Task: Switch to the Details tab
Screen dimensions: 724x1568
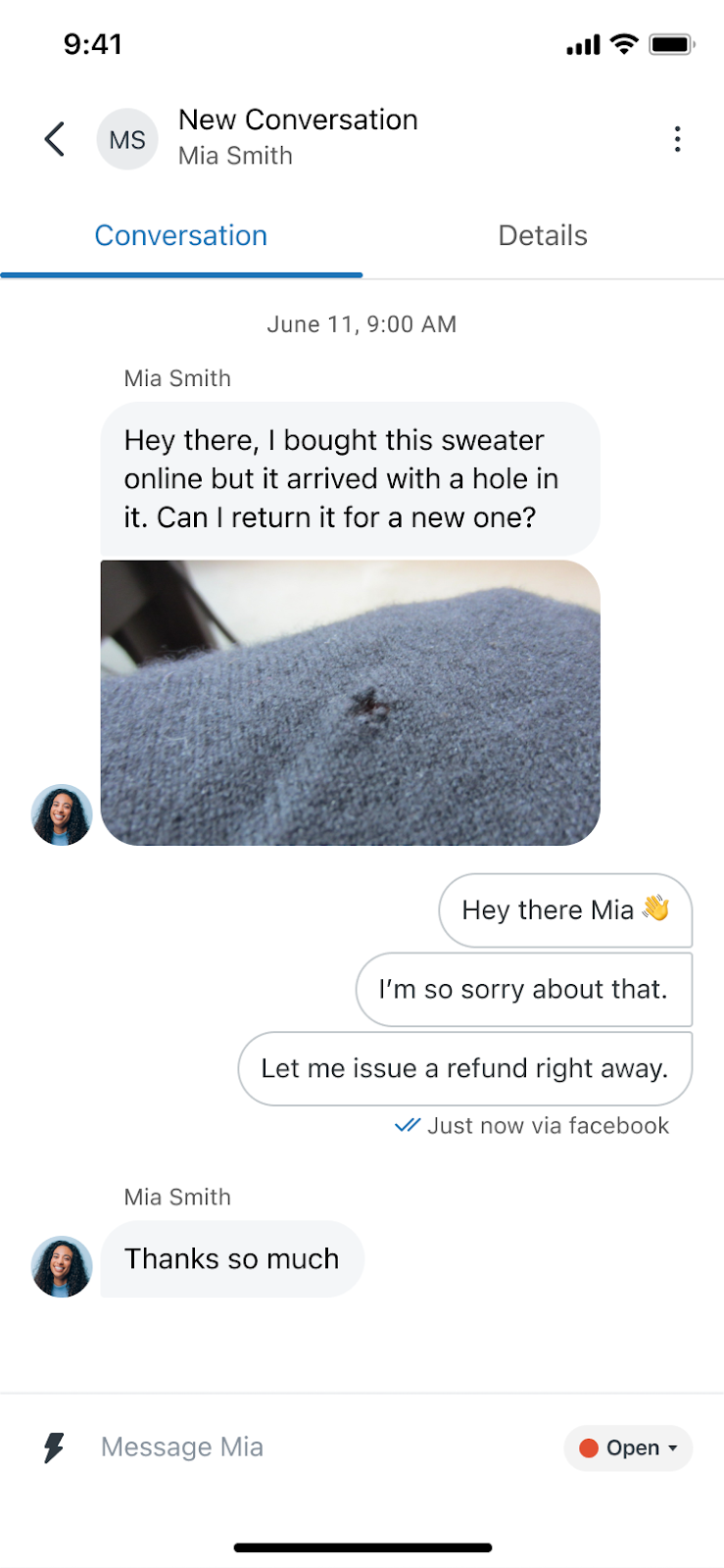Action: 543,236
